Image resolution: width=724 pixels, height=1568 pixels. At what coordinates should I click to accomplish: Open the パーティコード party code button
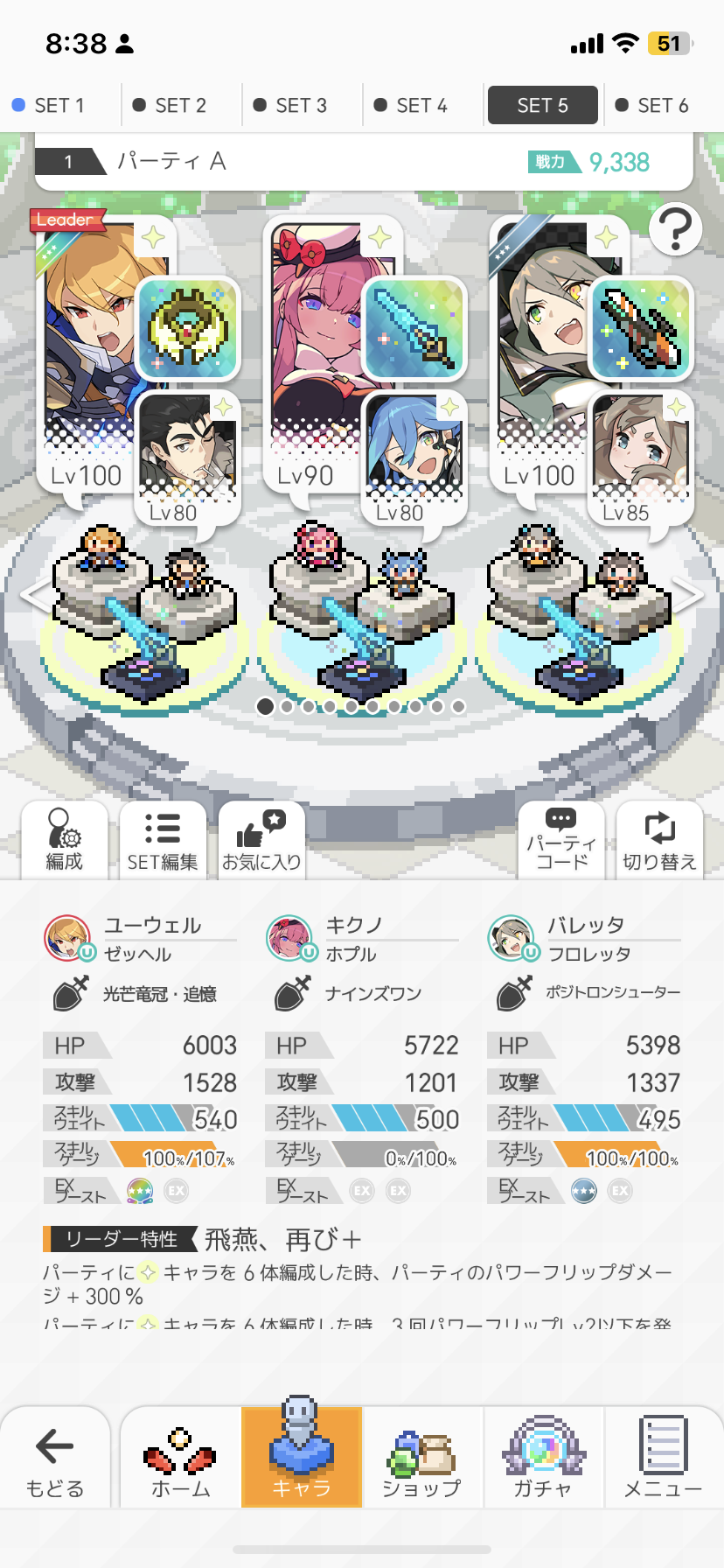pyautogui.click(x=561, y=840)
